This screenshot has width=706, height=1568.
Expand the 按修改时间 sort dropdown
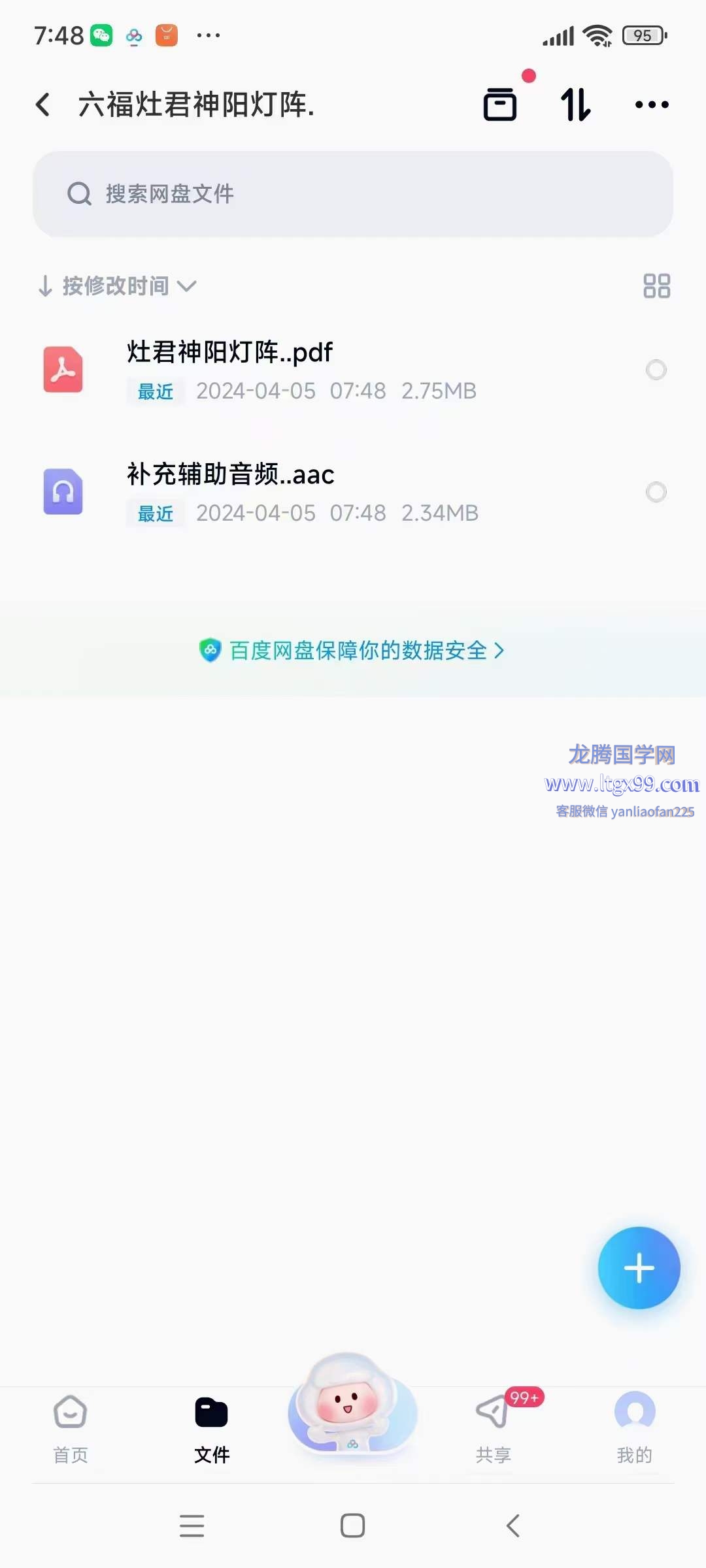tap(118, 286)
